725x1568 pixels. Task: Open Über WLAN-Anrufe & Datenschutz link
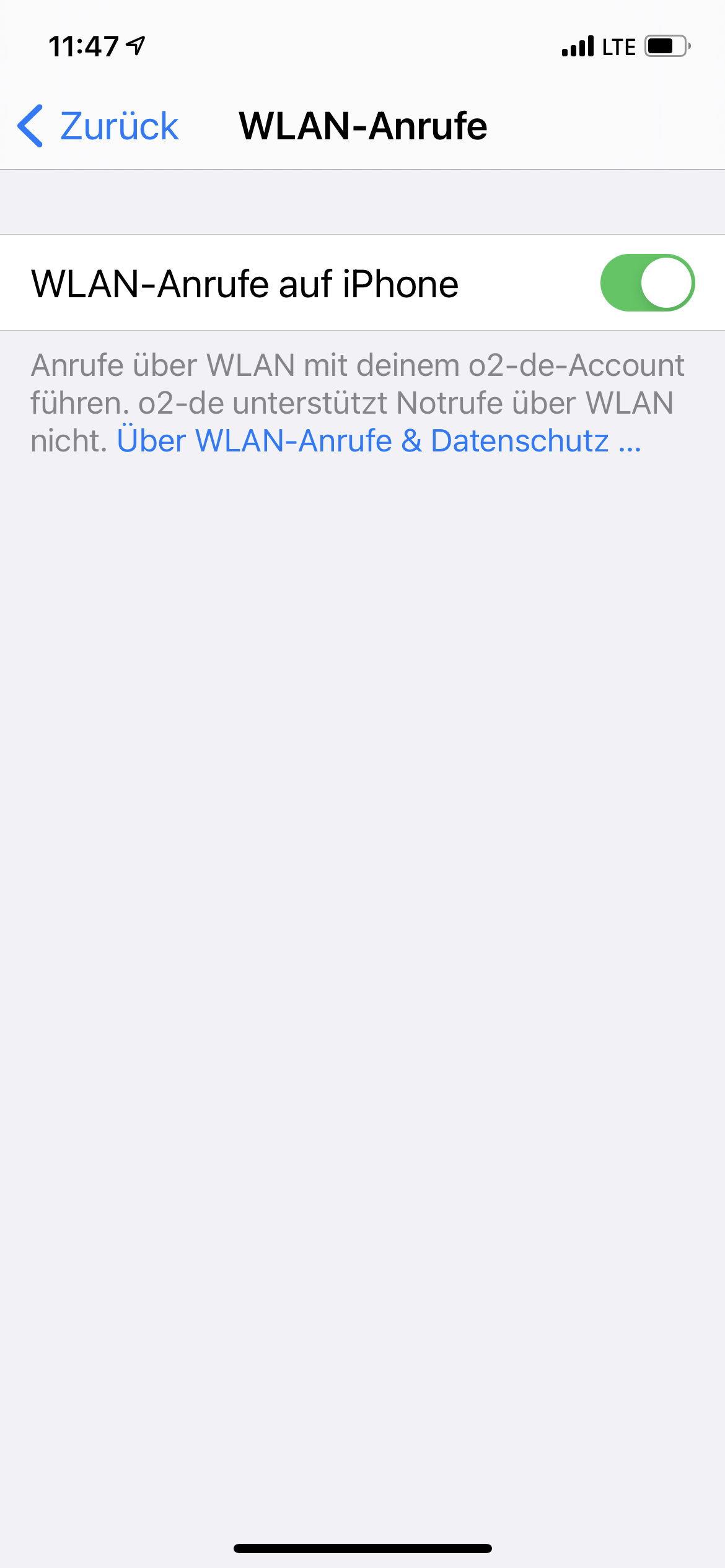pyautogui.click(x=378, y=441)
